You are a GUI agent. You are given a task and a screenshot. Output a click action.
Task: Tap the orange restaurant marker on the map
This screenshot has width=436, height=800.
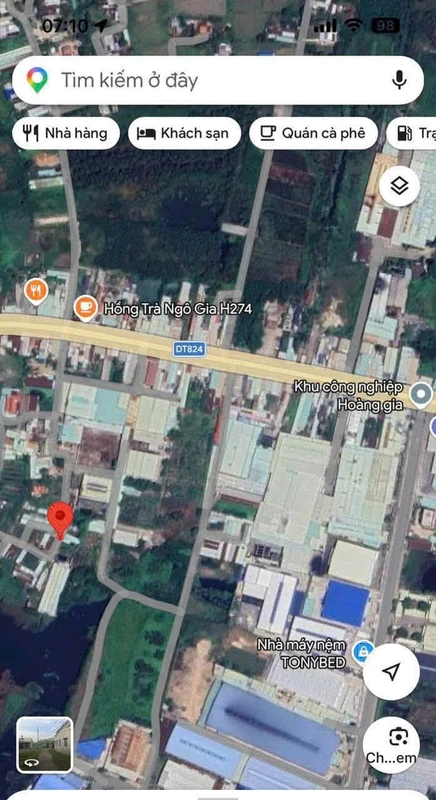point(36,291)
